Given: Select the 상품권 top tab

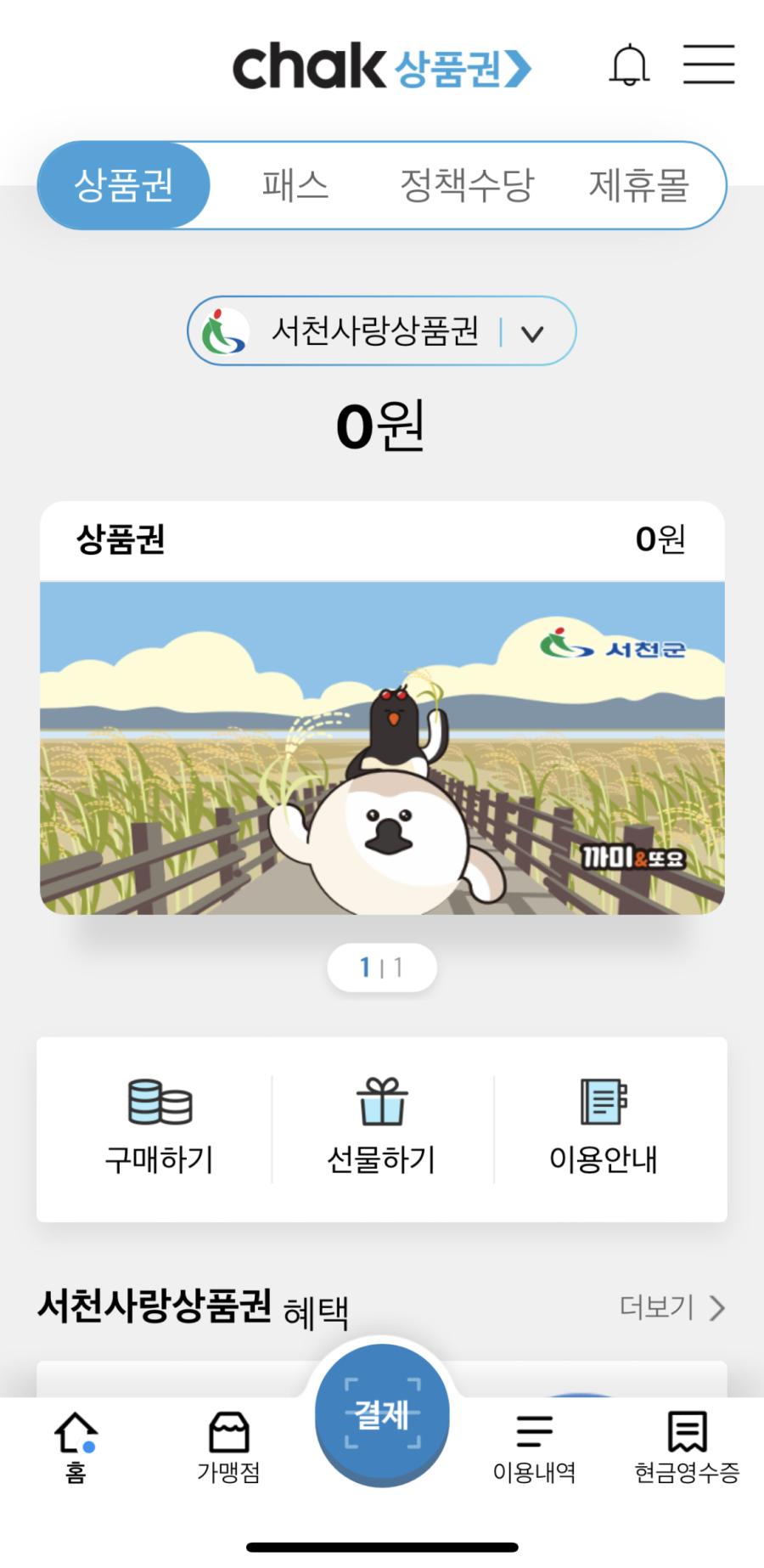Looking at the screenshot, I should [x=124, y=185].
